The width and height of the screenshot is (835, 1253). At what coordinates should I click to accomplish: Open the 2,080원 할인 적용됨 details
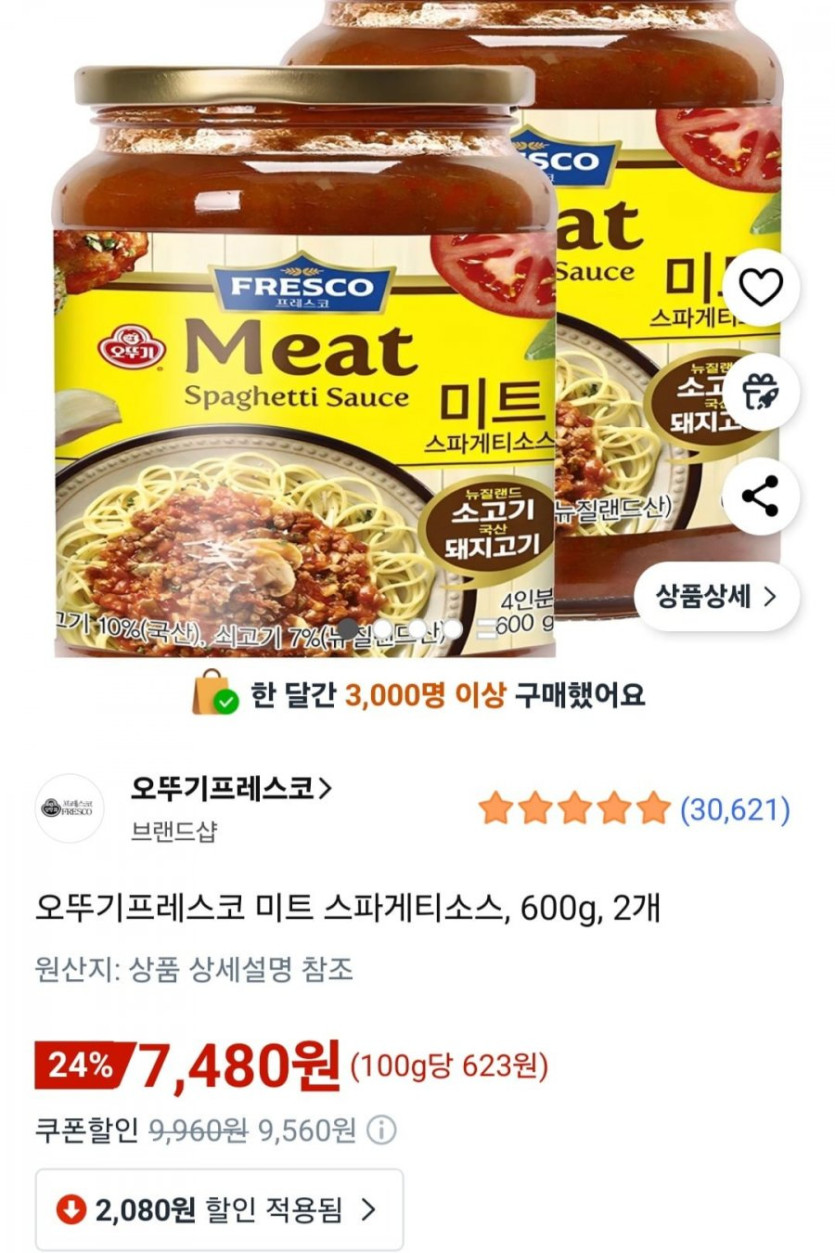(x=219, y=1210)
